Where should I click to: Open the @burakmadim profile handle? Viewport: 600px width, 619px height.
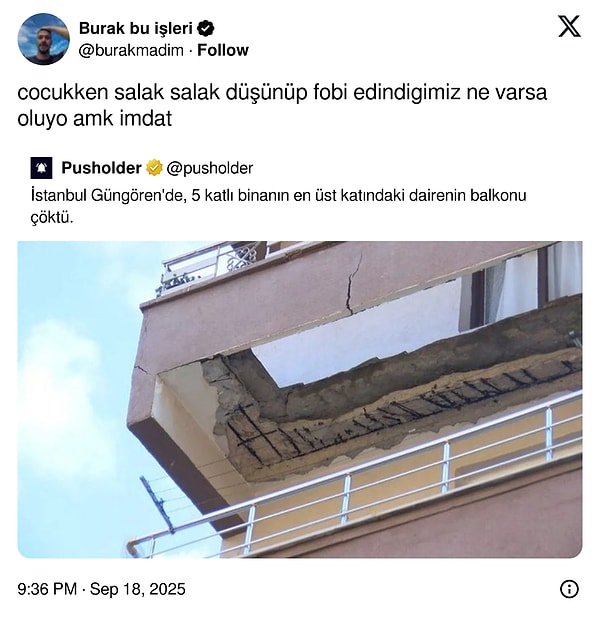point(130,50)
